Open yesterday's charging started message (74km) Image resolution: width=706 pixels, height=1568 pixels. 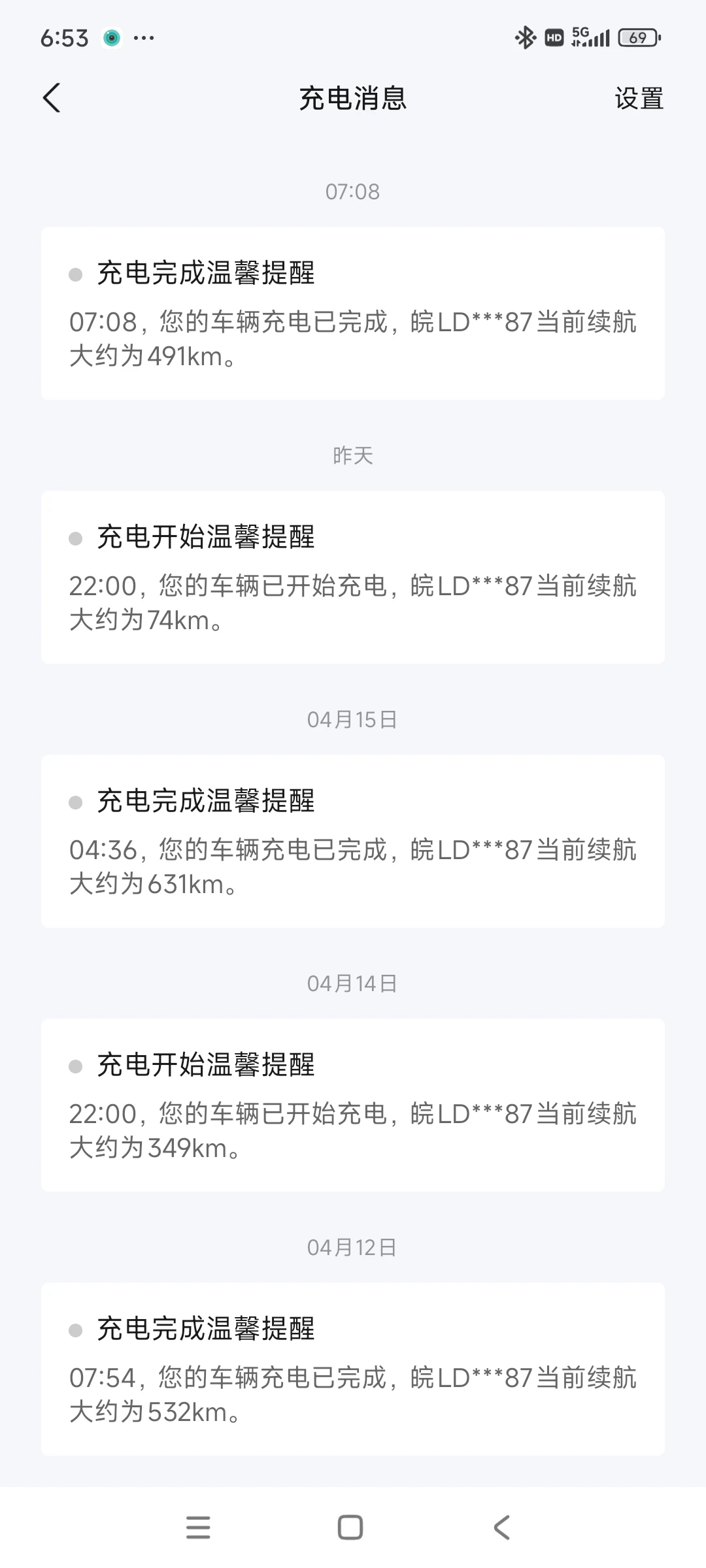click(353, 578)
